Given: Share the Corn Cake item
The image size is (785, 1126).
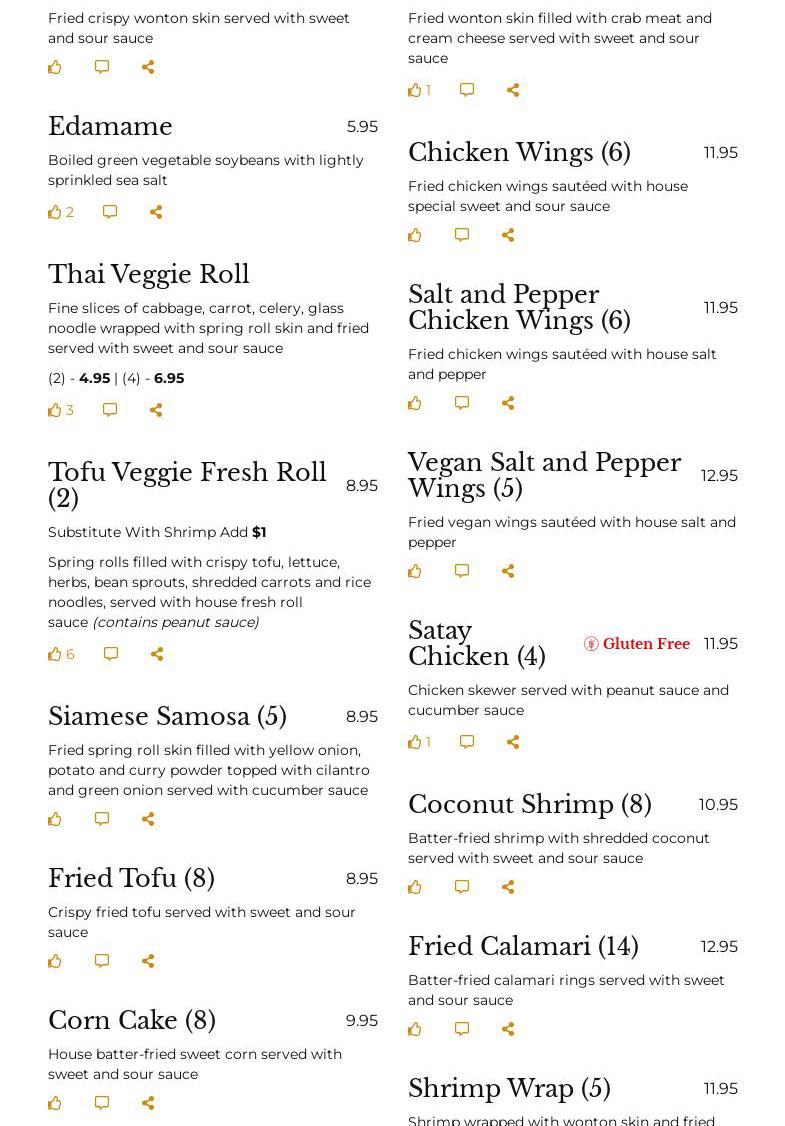Looking at the screenshot, I should tap(148, 1103).
